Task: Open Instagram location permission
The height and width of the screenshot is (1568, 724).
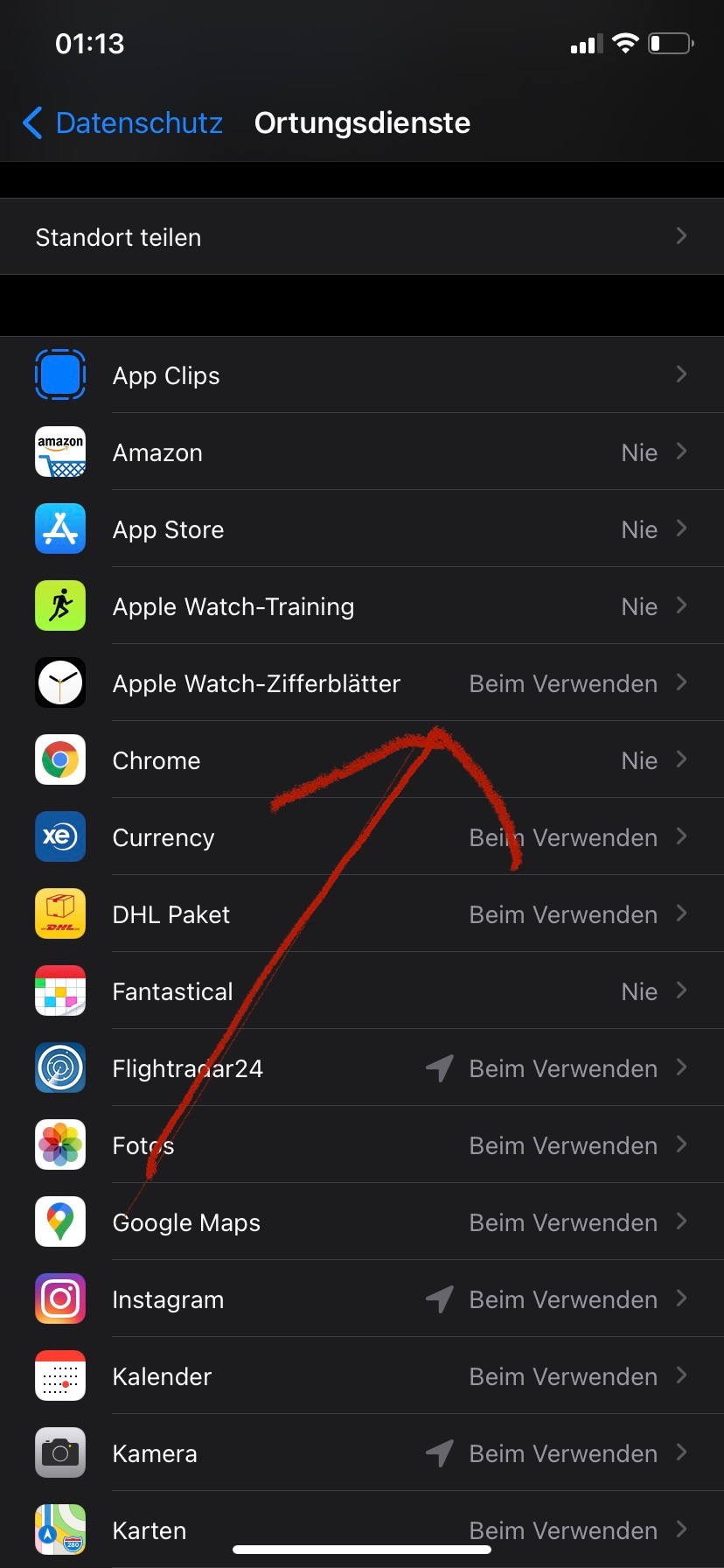Action: click(362, 1299)
